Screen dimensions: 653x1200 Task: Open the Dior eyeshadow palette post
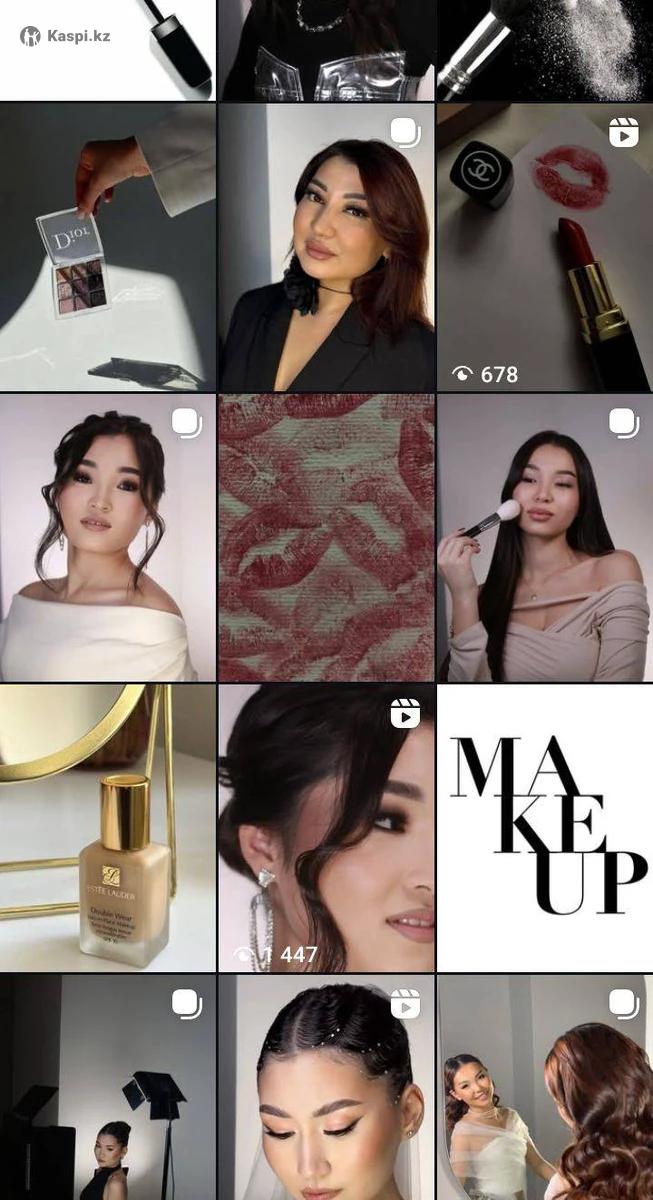[107, 247]
